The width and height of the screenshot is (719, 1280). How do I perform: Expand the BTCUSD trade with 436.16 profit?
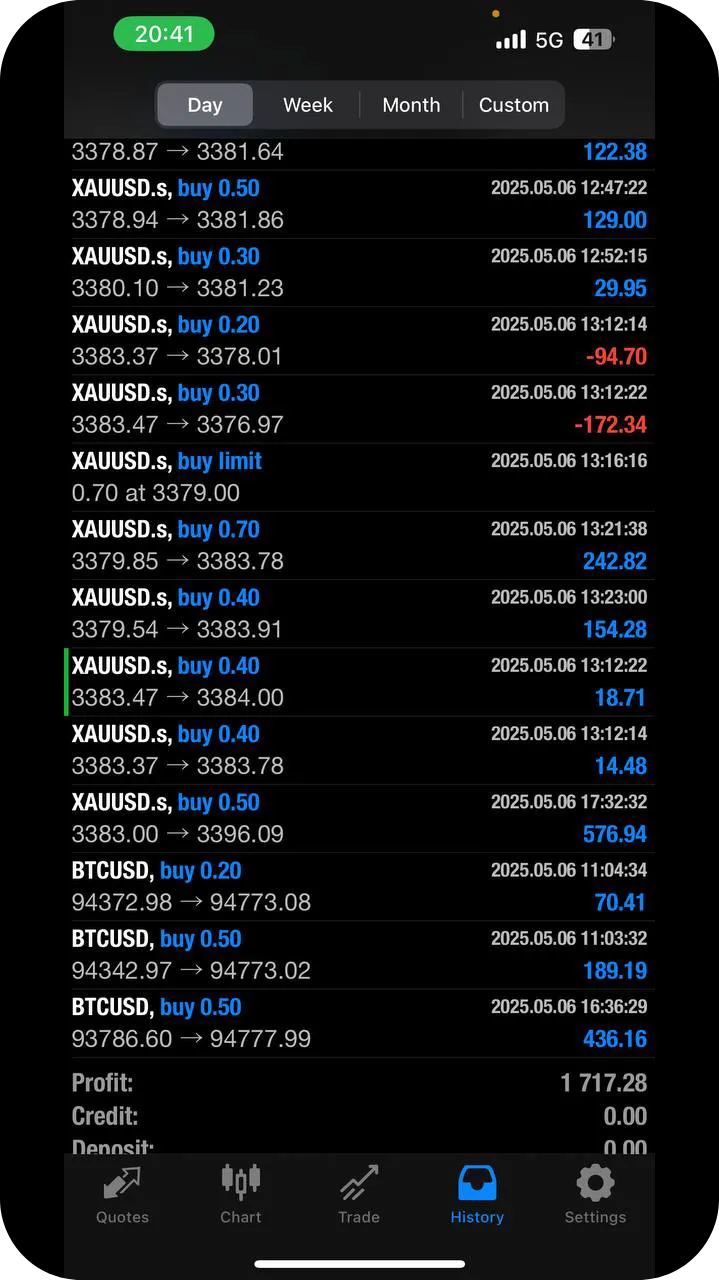tap(359, 1023)
